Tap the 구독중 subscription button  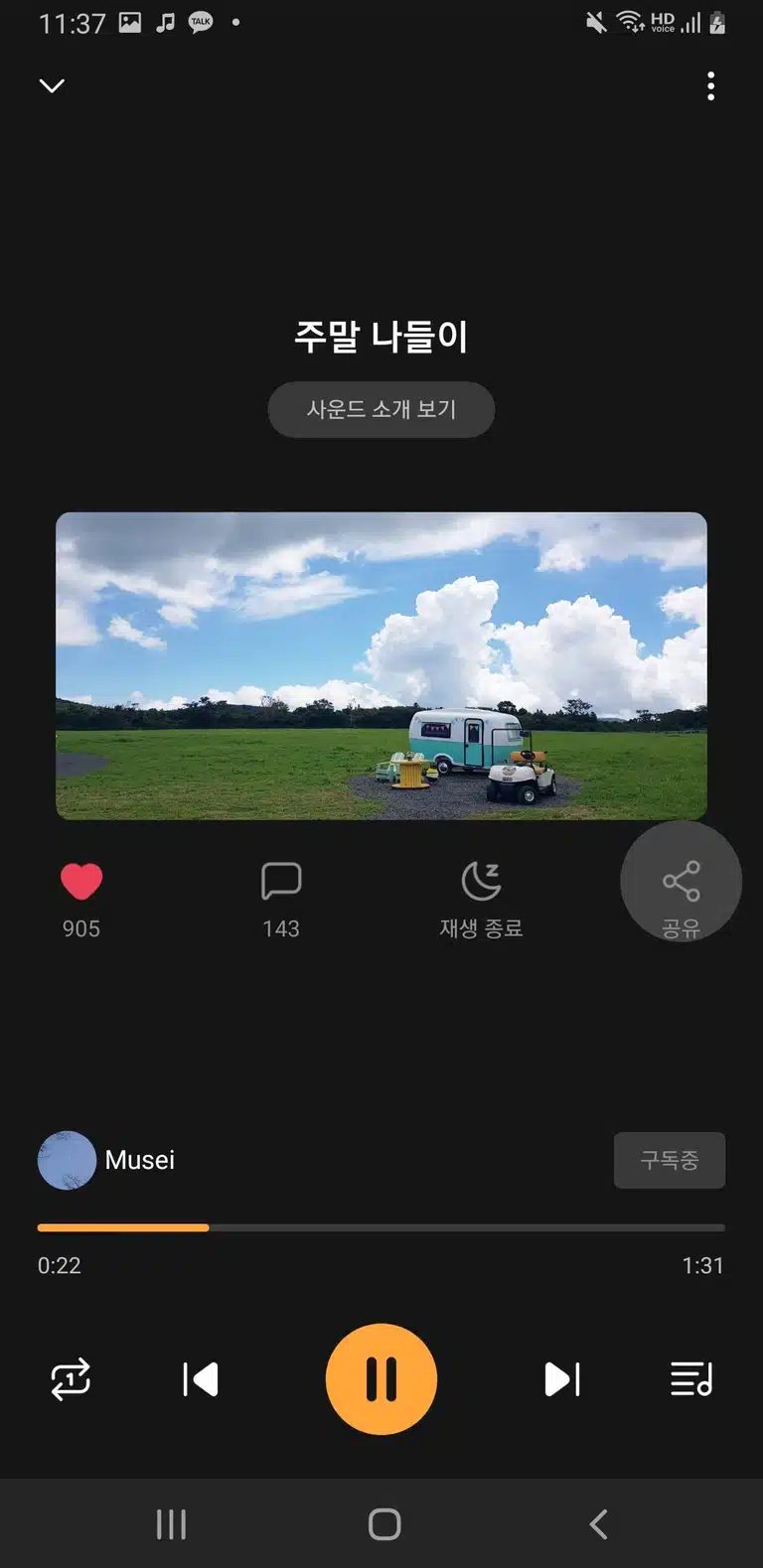click(x=670, y=1160)
